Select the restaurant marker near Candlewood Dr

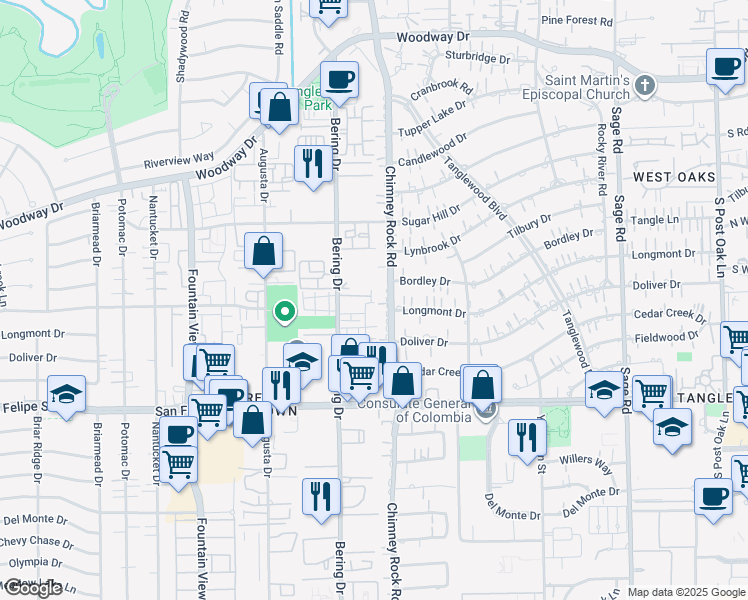313,163
